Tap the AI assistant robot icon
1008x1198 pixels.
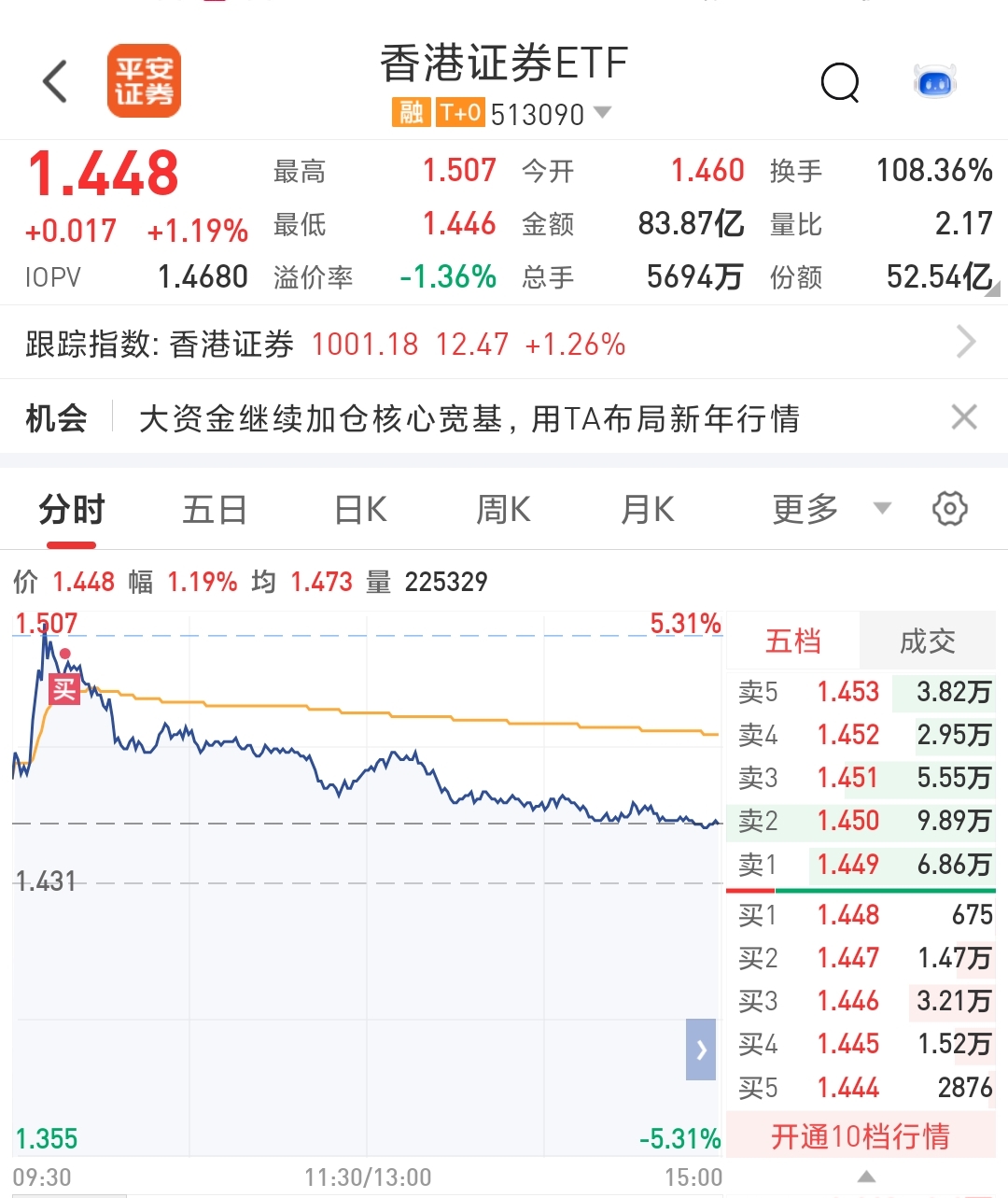[933, 82]
